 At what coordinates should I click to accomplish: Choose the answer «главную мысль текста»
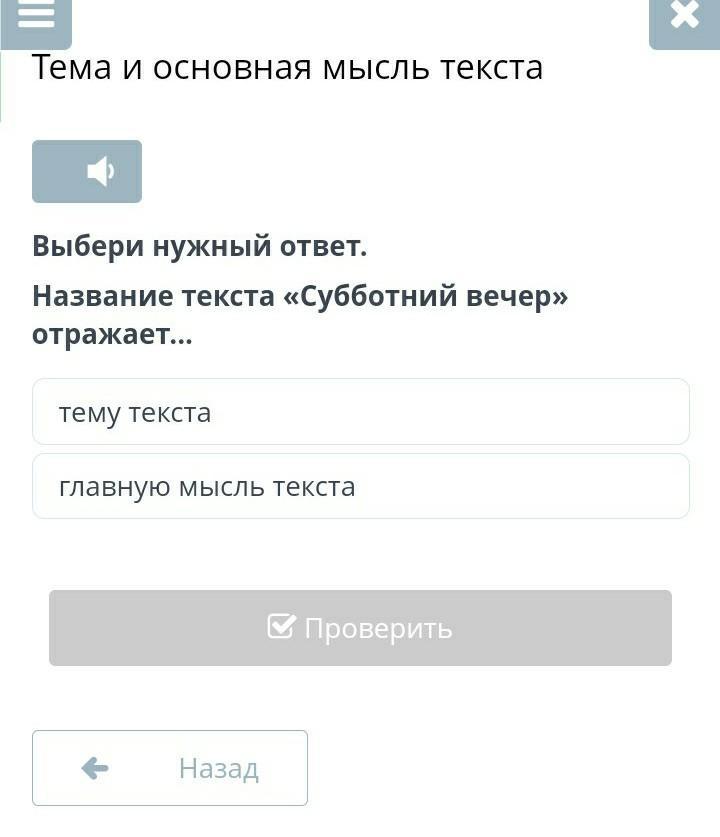[x=360, y=487]
